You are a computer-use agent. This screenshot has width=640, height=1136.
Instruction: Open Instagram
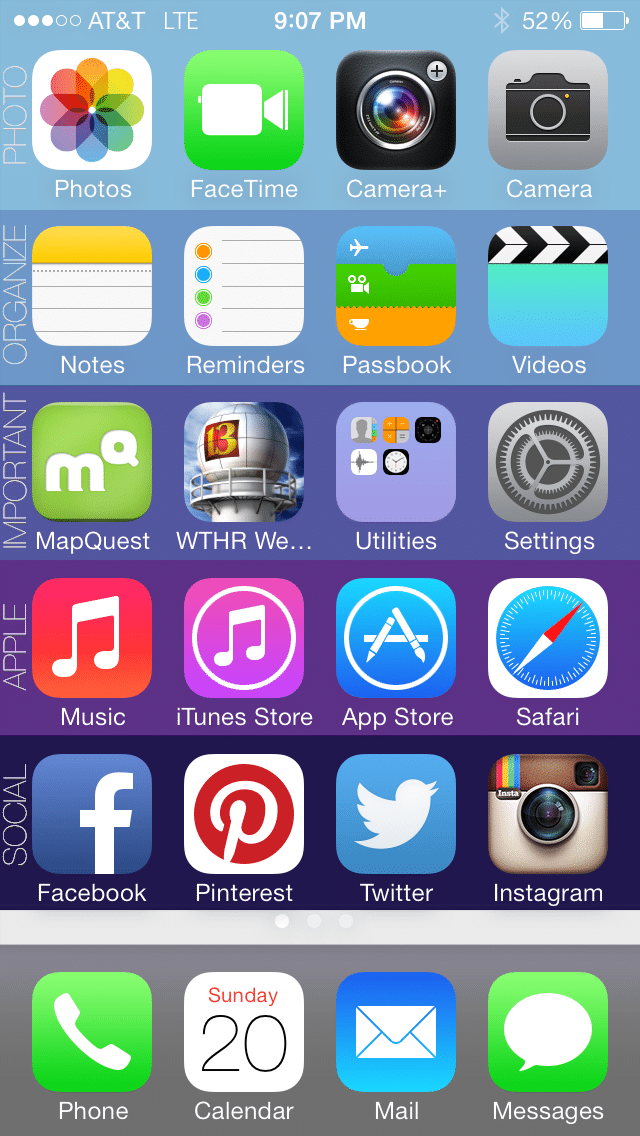(548, 814)
